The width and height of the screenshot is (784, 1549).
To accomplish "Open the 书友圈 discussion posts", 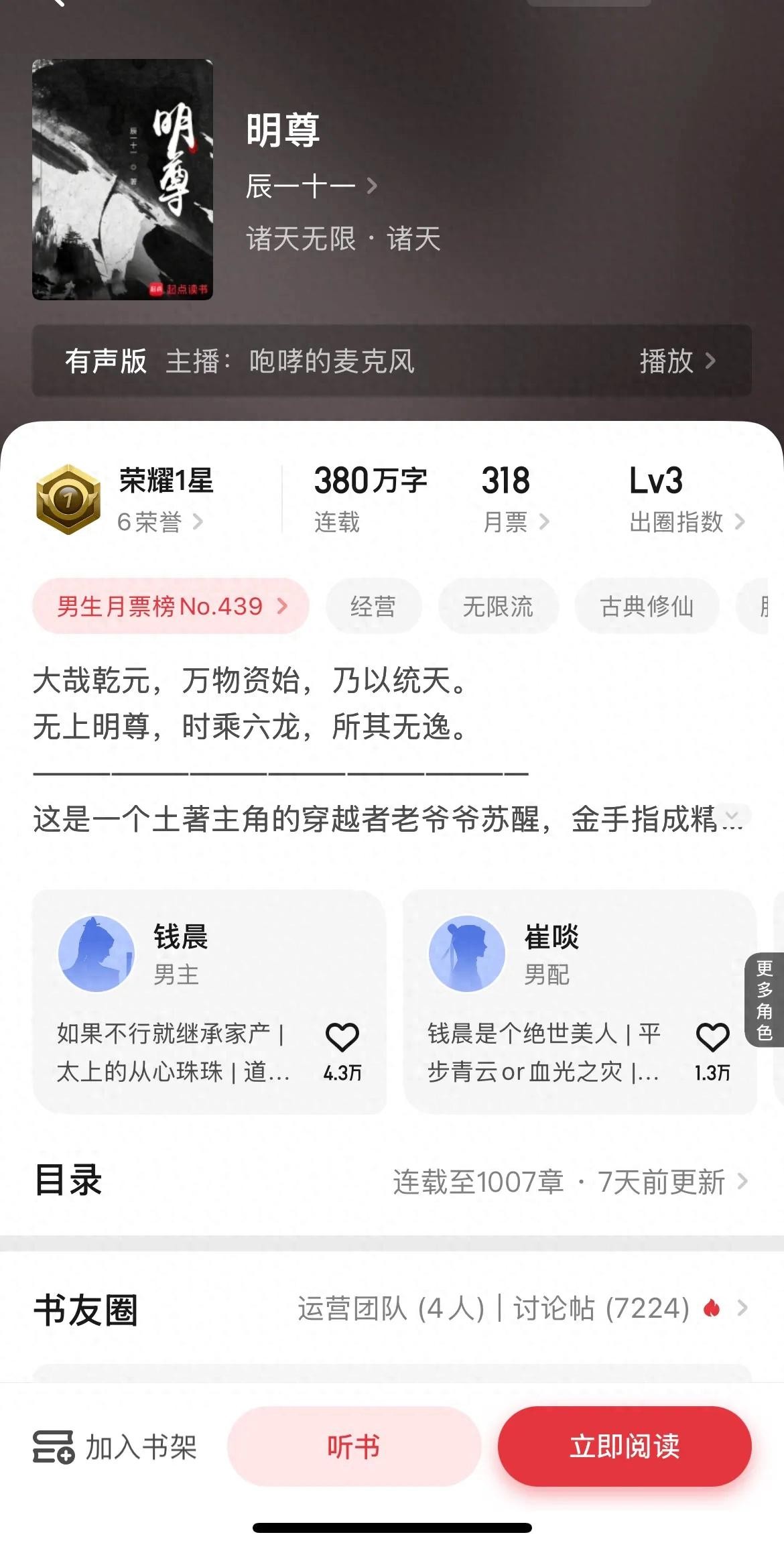I will point(523,1308).
